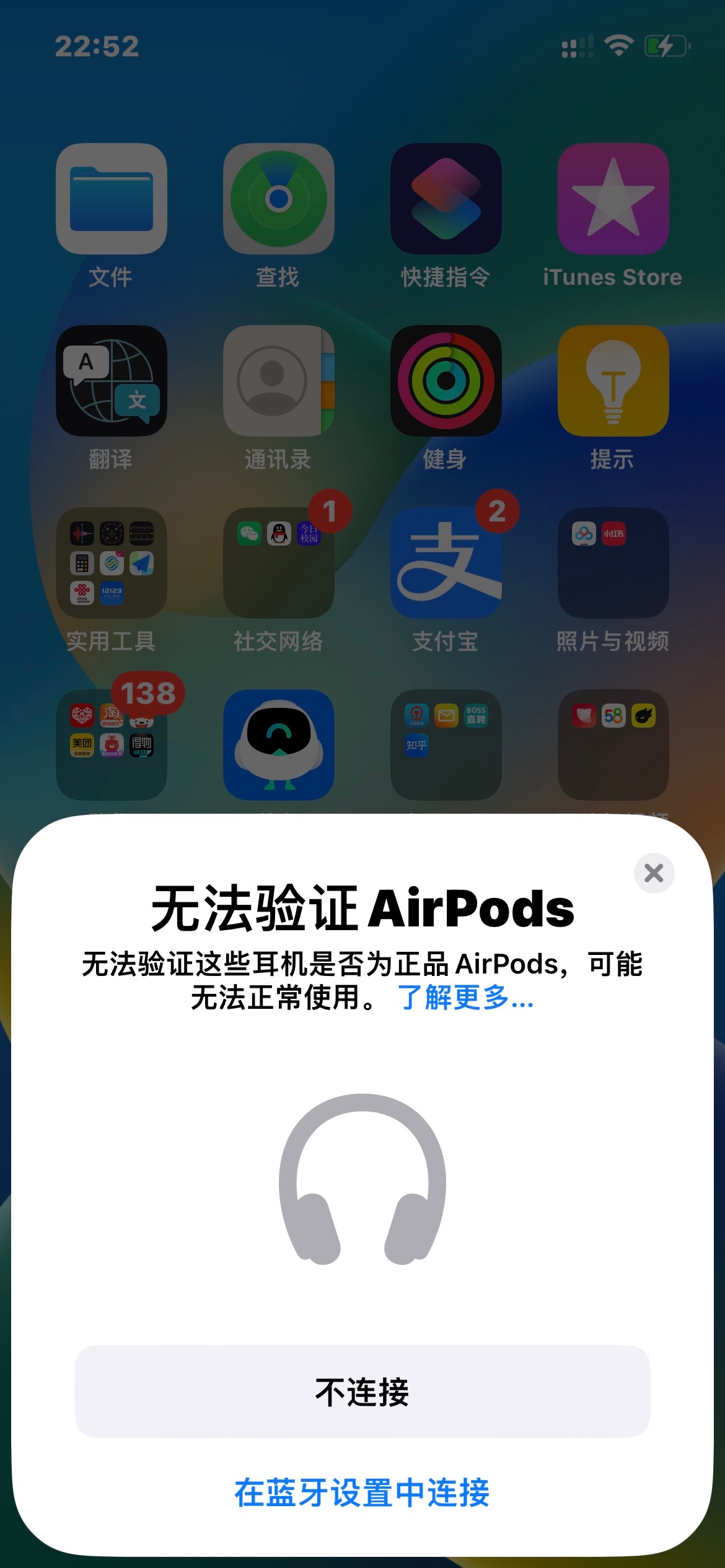Image resolution: width=725 pixels, height=1568 pixels.
Task: Close the AirPods verification dialog
Action: 654,873
